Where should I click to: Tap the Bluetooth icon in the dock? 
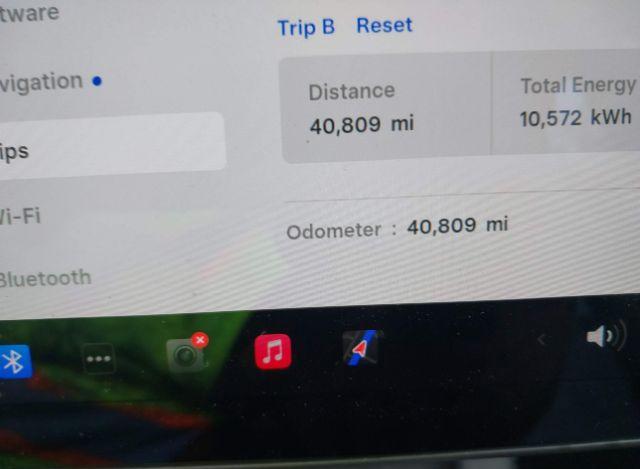(x=14, y=361)
